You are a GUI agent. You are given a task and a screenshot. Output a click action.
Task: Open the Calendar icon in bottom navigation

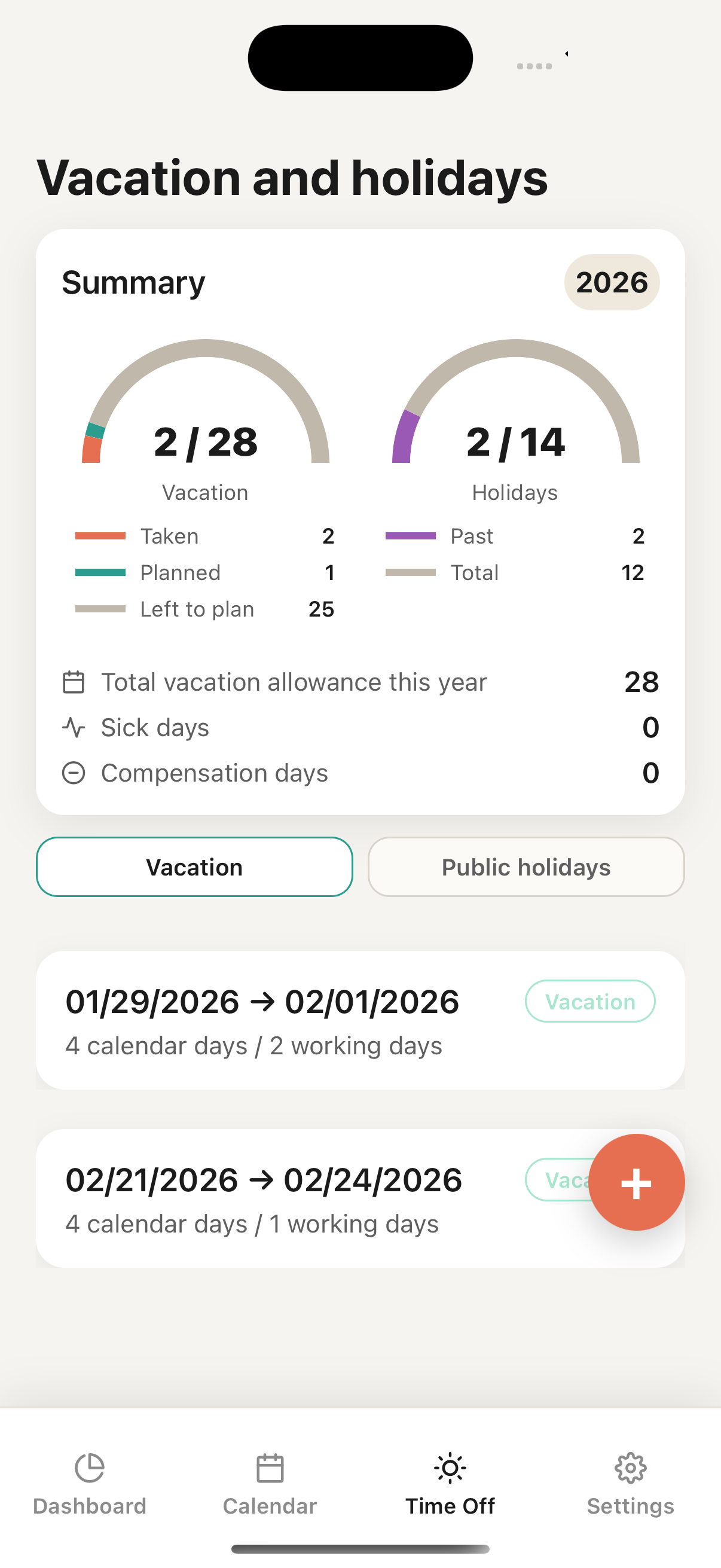click(270, 1467)
